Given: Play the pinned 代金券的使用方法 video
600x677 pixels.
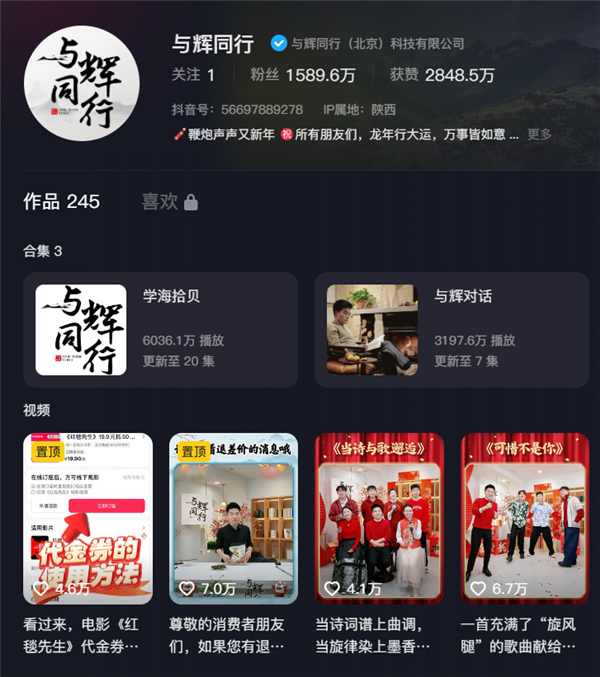Looking at the screenshot, I should 88,518.
